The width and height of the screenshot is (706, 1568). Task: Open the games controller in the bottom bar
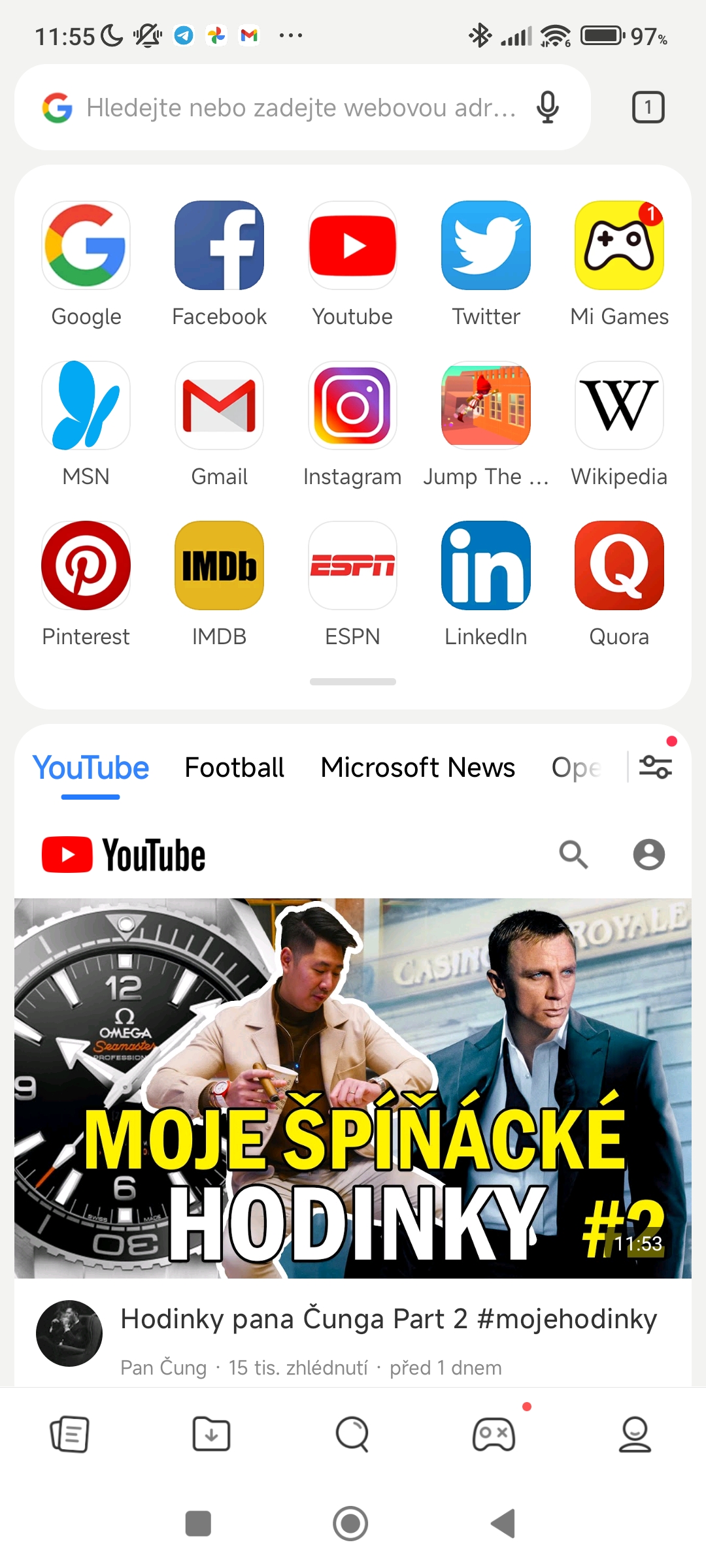[x=494, y=1435]
